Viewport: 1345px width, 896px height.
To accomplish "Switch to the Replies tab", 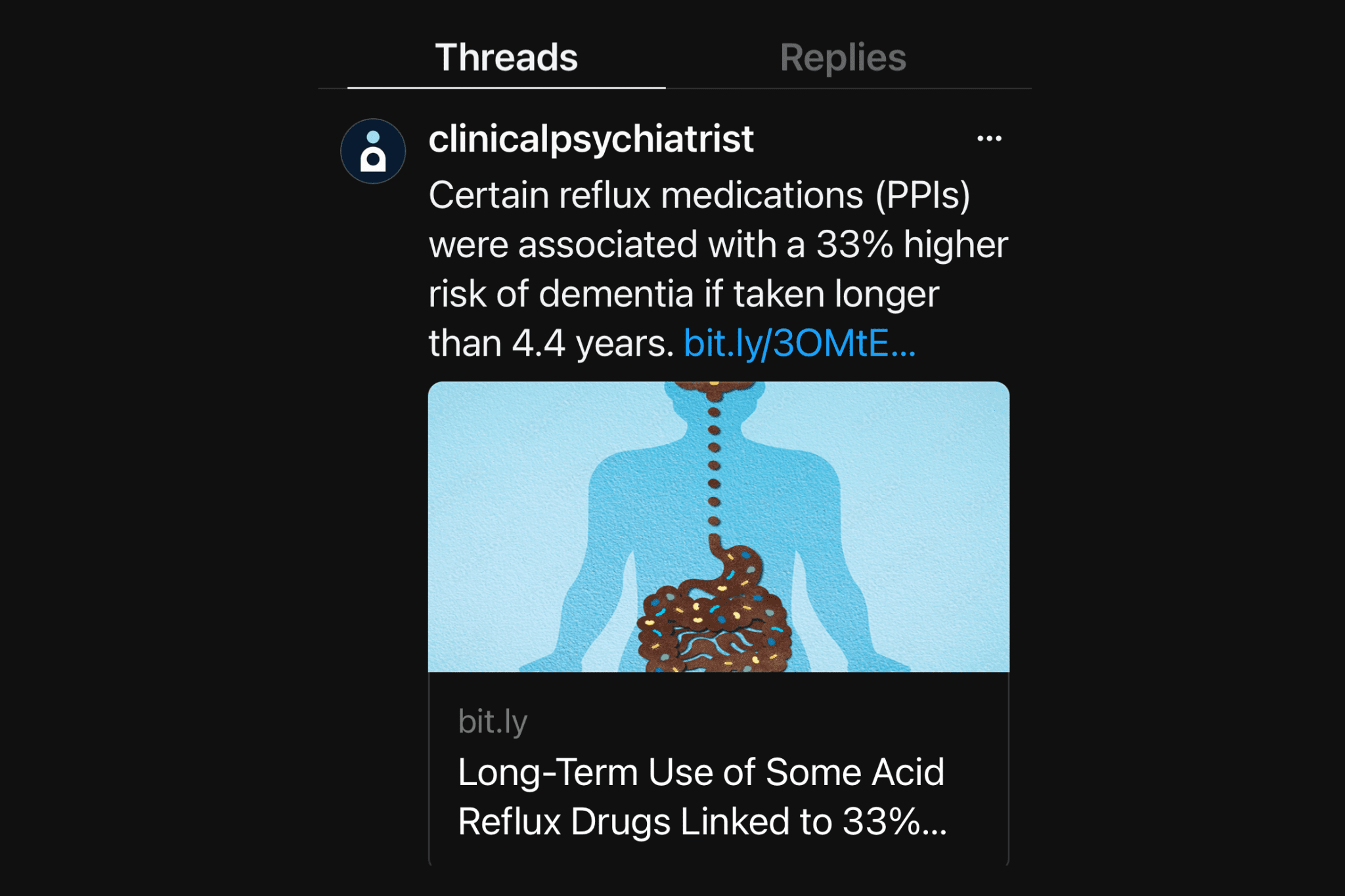I will pos(843,58).
